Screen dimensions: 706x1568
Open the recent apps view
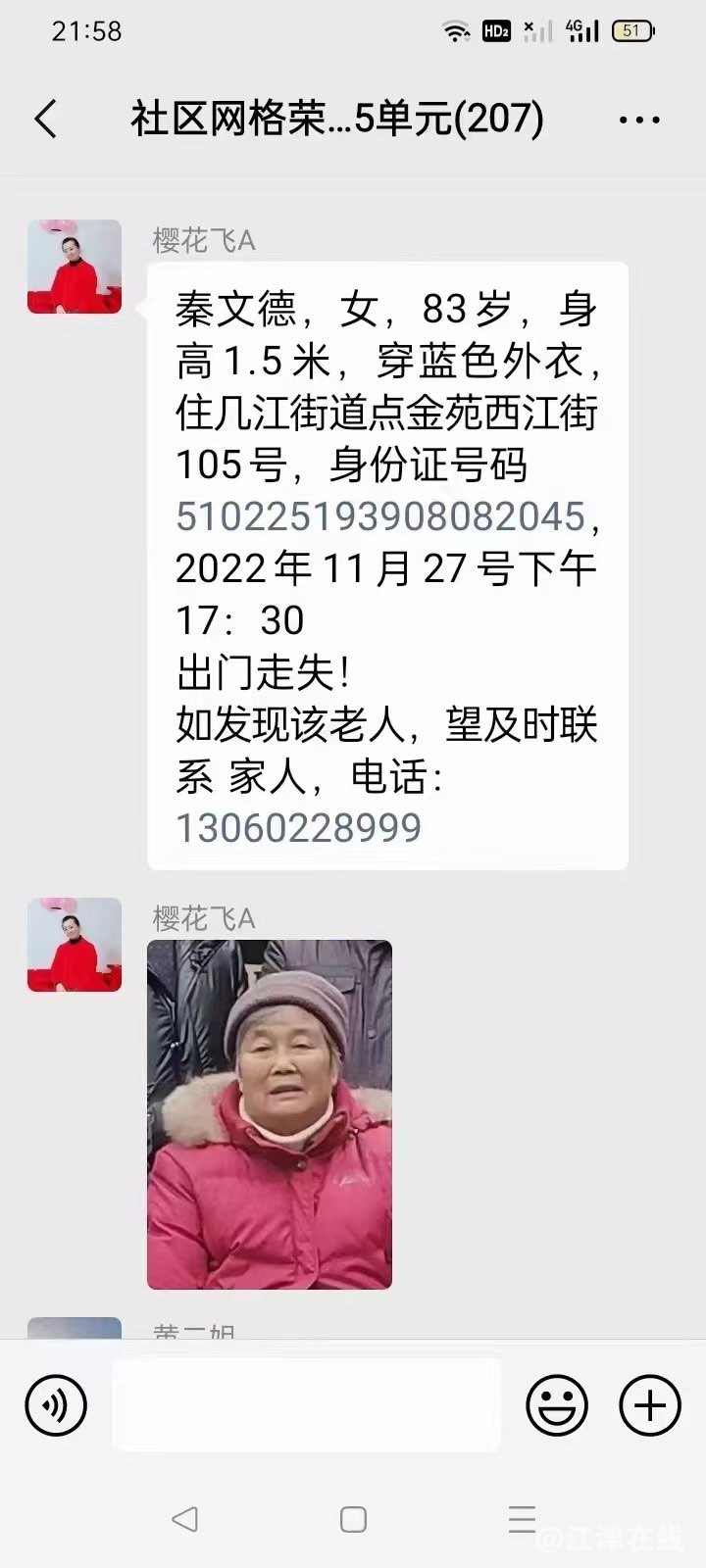(x=522, y=1519)
